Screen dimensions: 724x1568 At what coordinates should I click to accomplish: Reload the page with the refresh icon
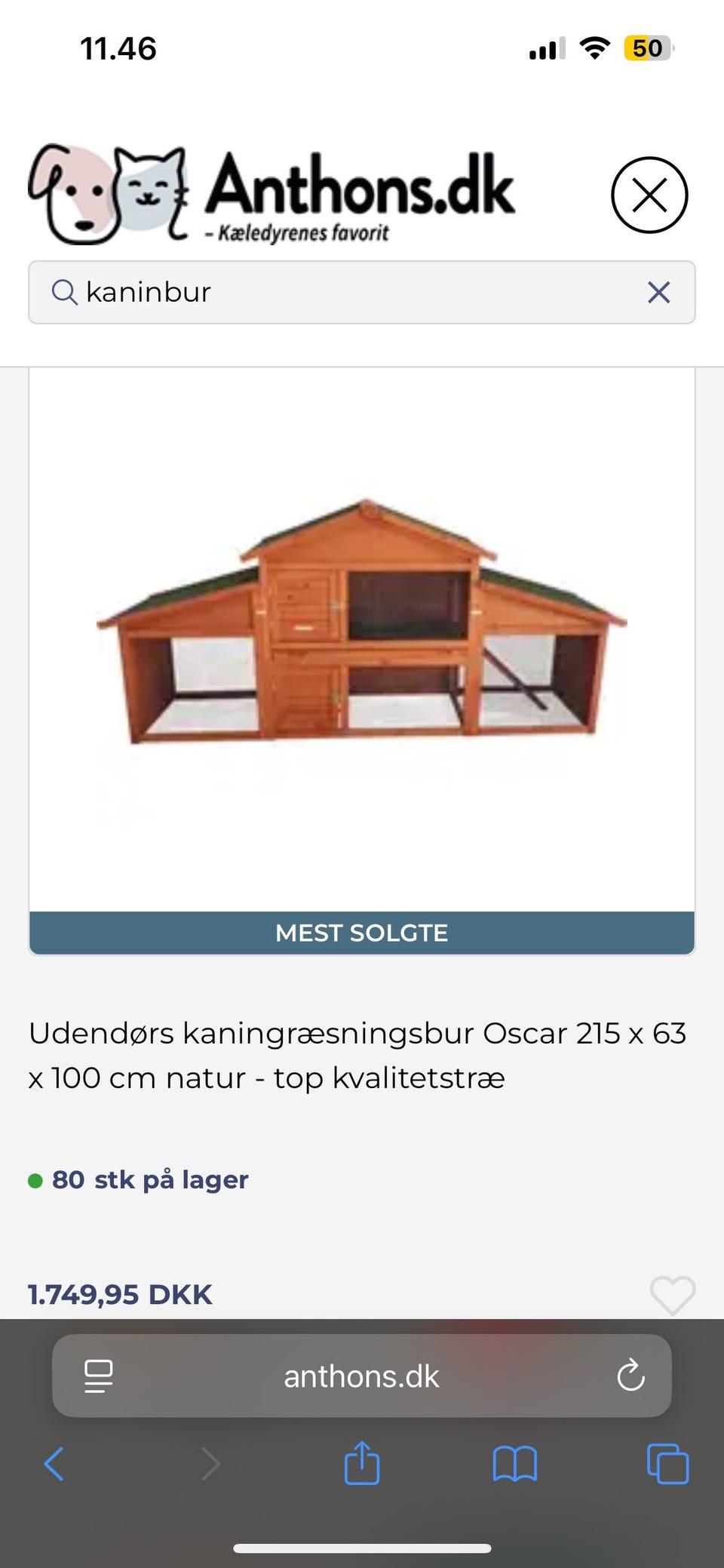pyautogui.click(x=630, y=1375)
